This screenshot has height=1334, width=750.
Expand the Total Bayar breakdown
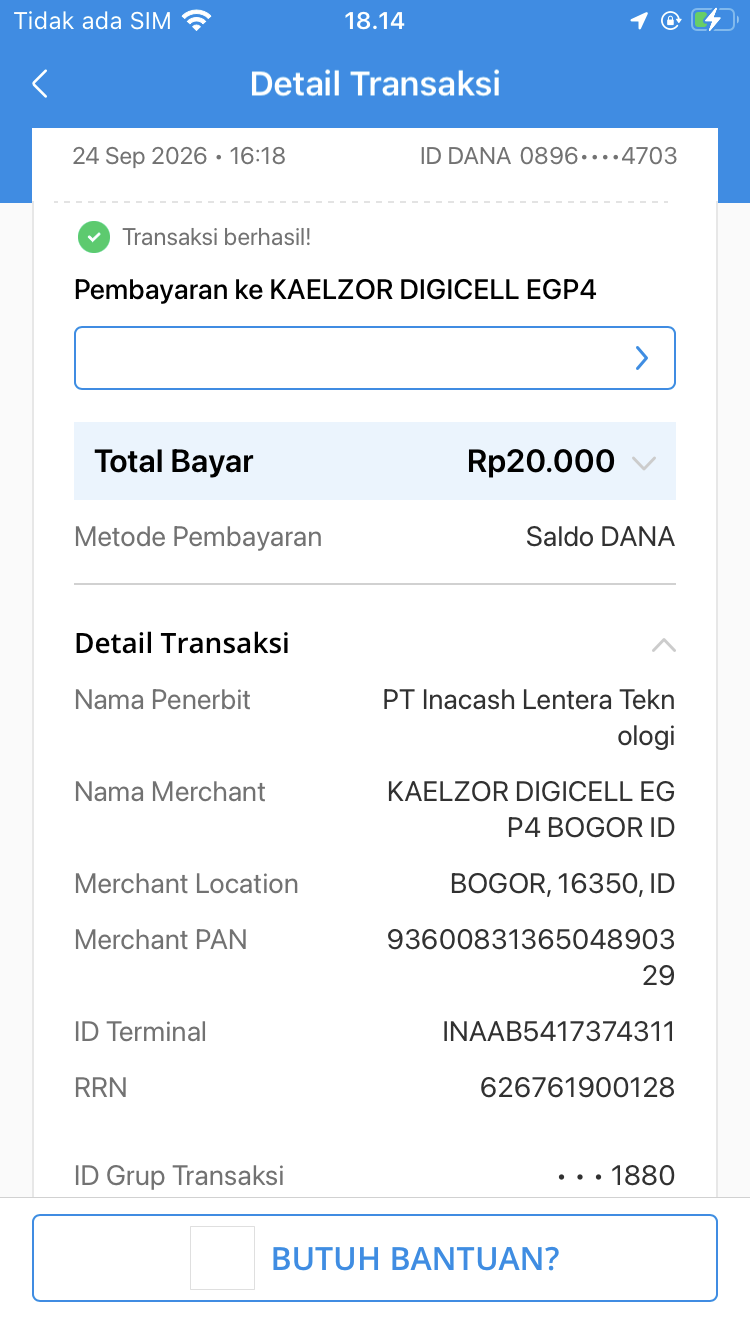(x=644, y=463)
